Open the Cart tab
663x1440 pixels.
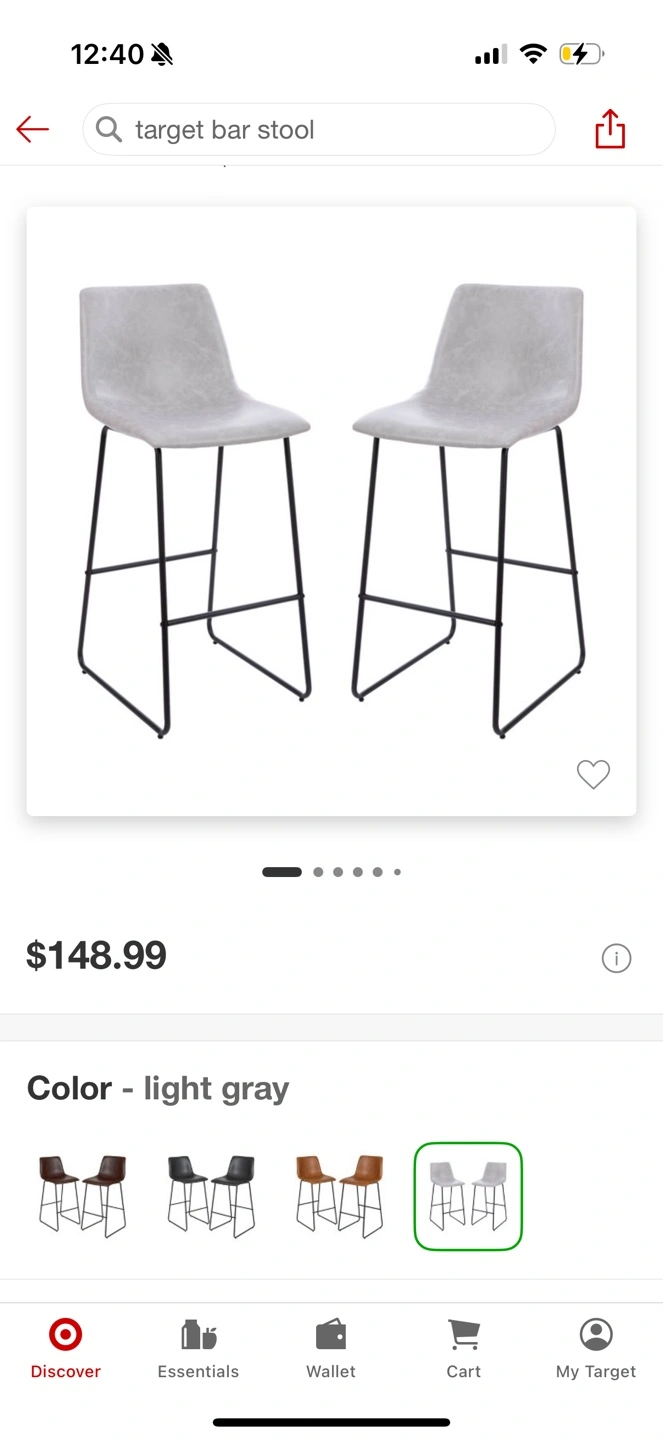click(x=463, y=1349)
